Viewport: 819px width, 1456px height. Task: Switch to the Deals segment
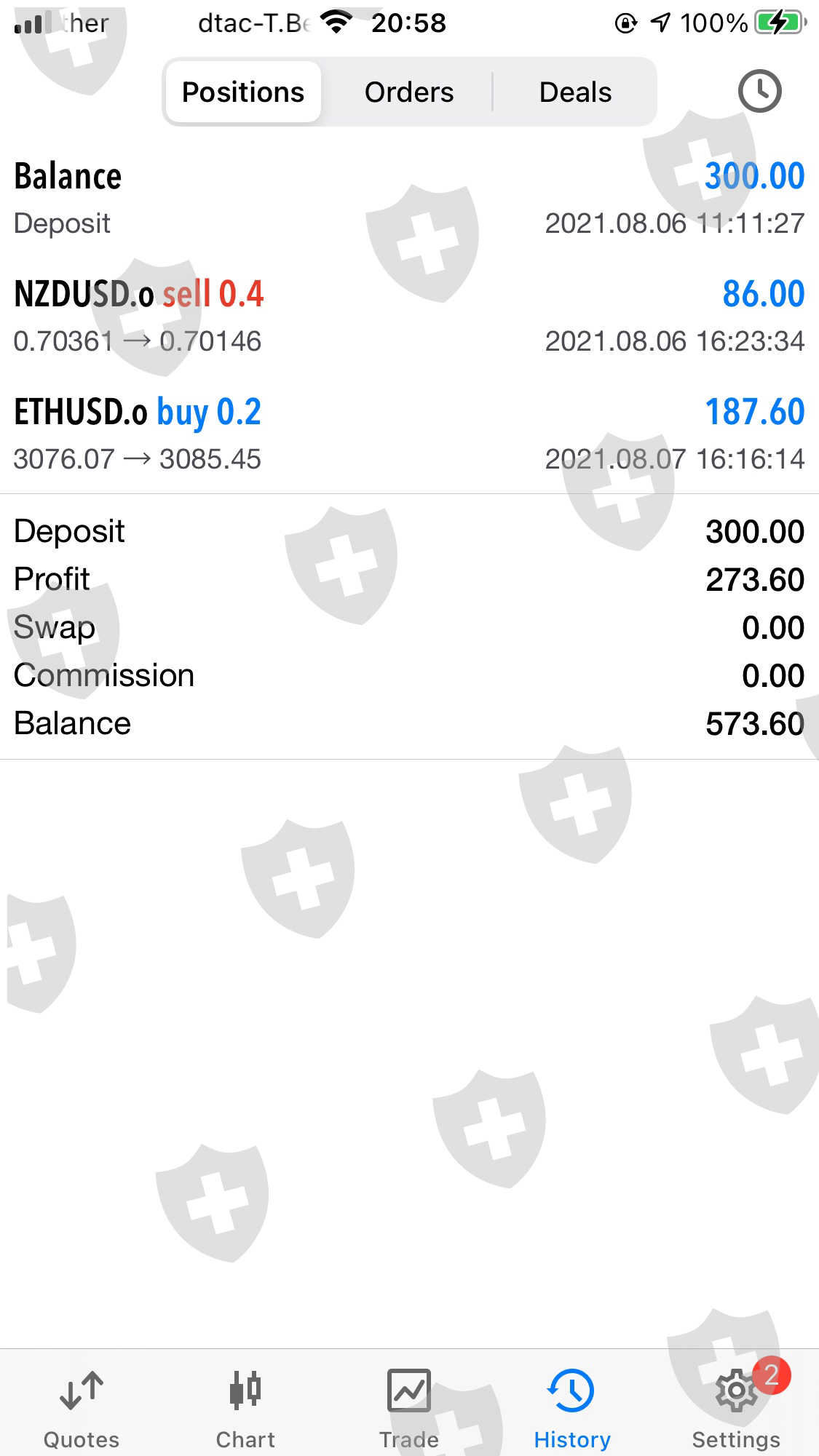575,92
